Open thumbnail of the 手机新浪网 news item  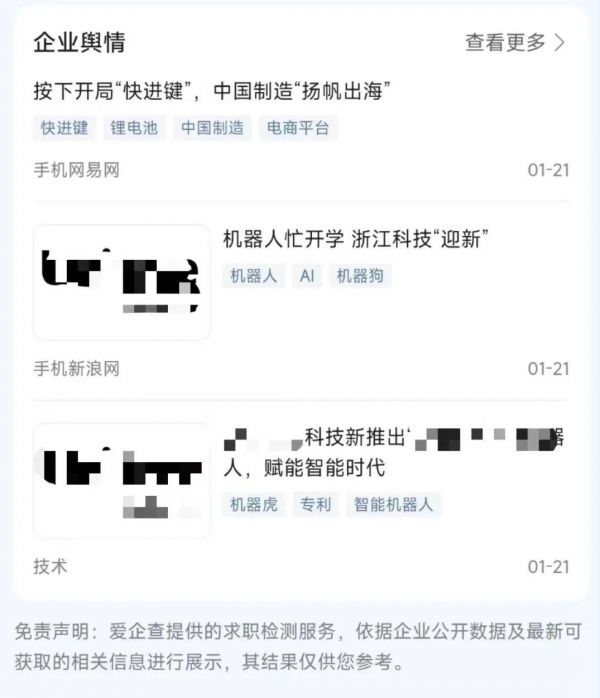click(122, 282)
